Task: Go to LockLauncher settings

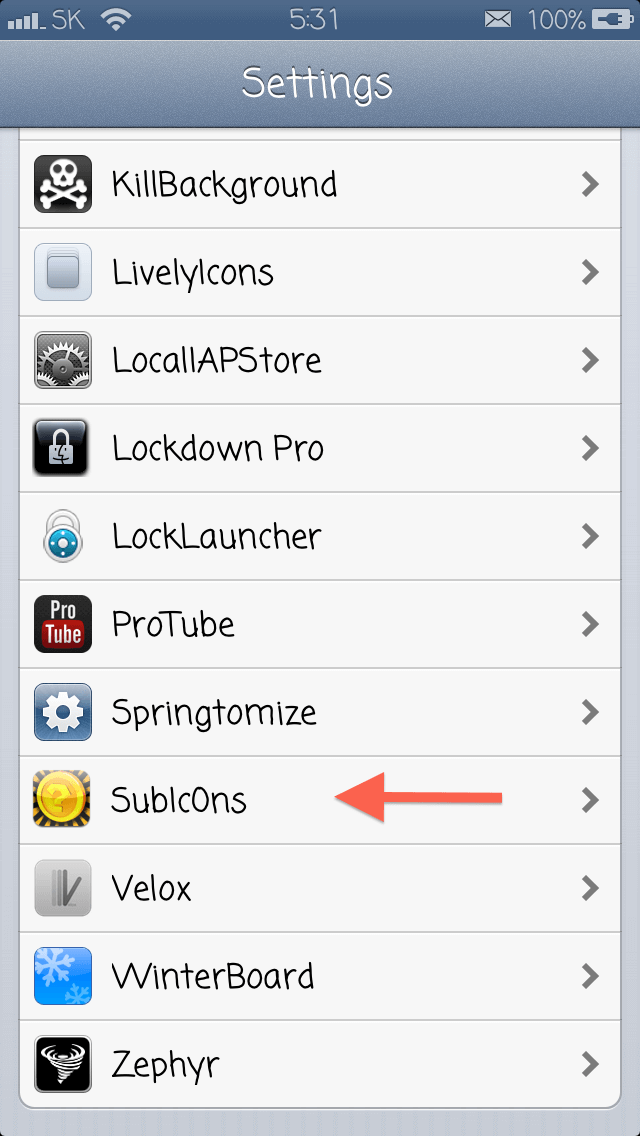Action: (x=320, y=536)
